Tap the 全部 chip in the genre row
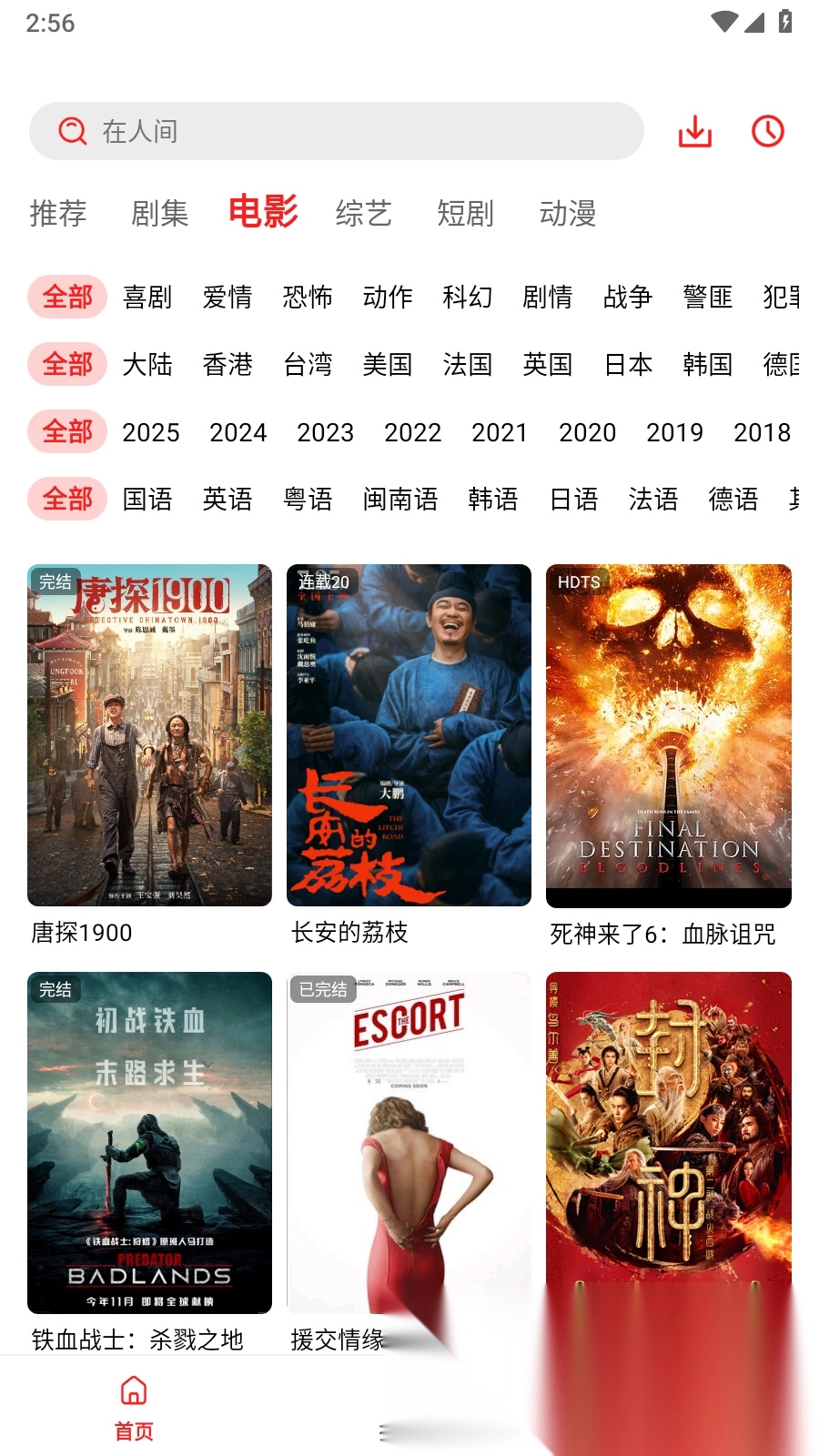This screenshot has height=1456, width=819. (x=67, y=297)
